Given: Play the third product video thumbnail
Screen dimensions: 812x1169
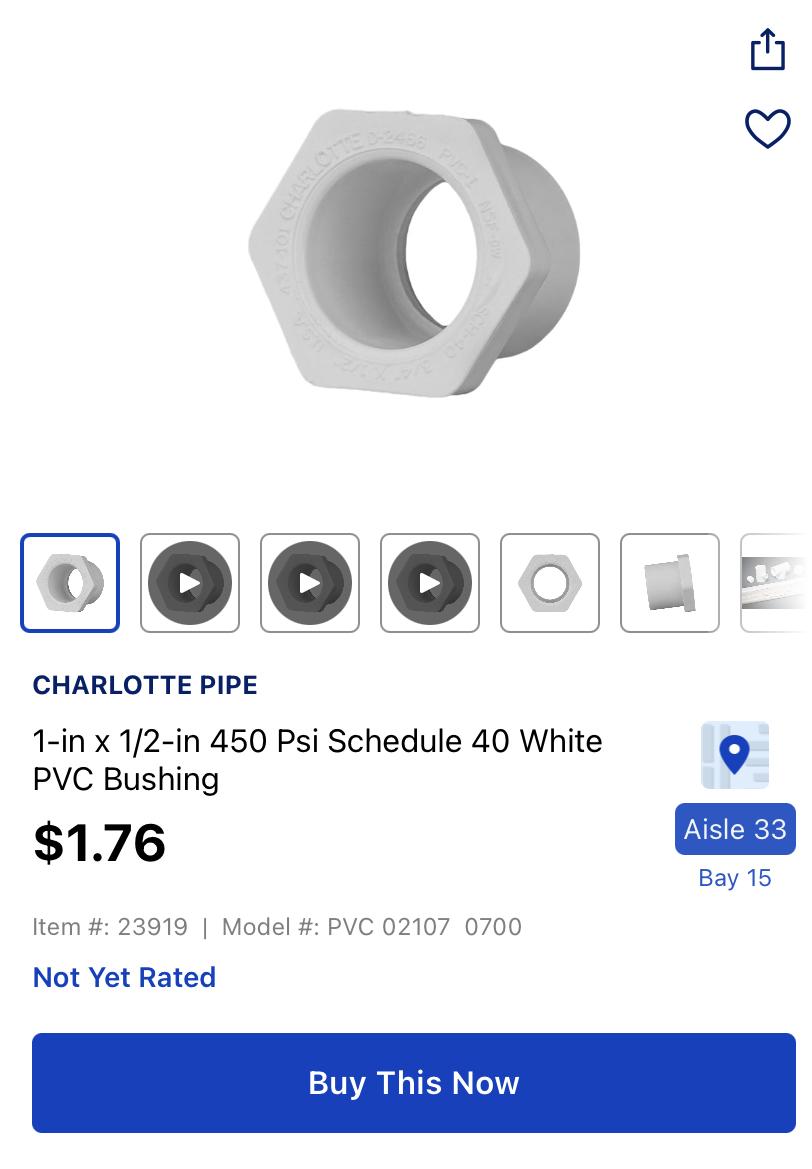Looking at the screenshot, I should [x=430, y=583].
